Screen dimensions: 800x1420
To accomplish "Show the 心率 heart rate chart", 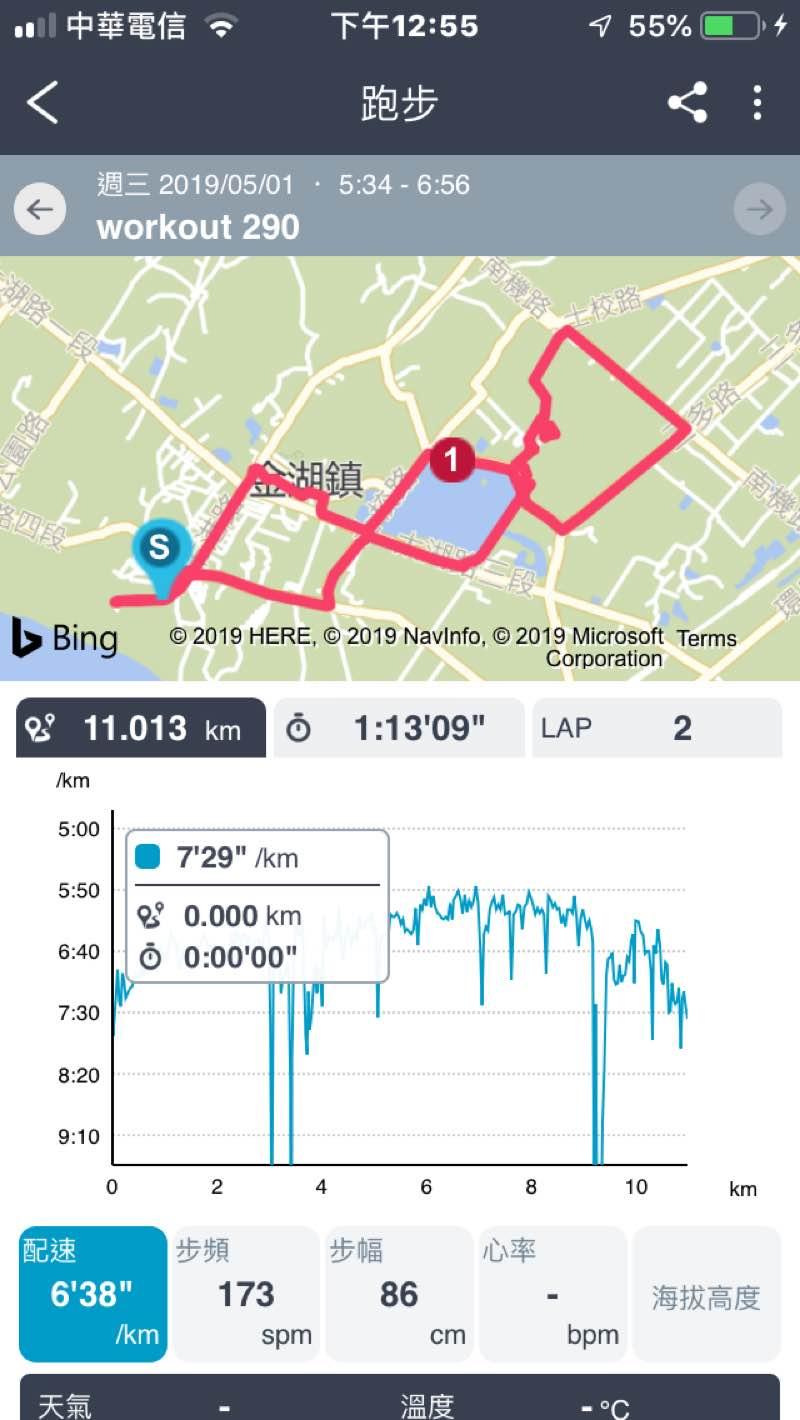I will (x=552, y=1294).
